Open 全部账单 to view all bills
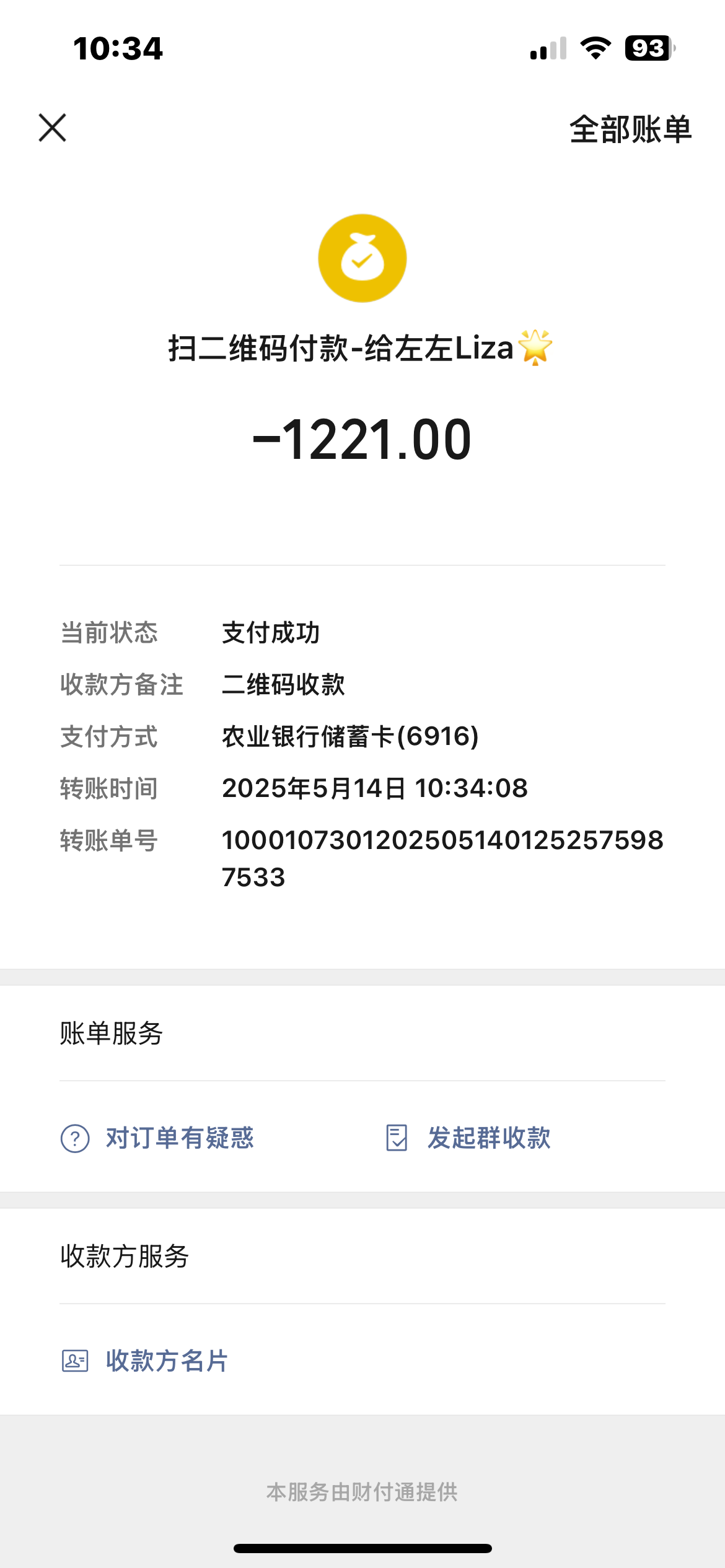 click(630, 129)
